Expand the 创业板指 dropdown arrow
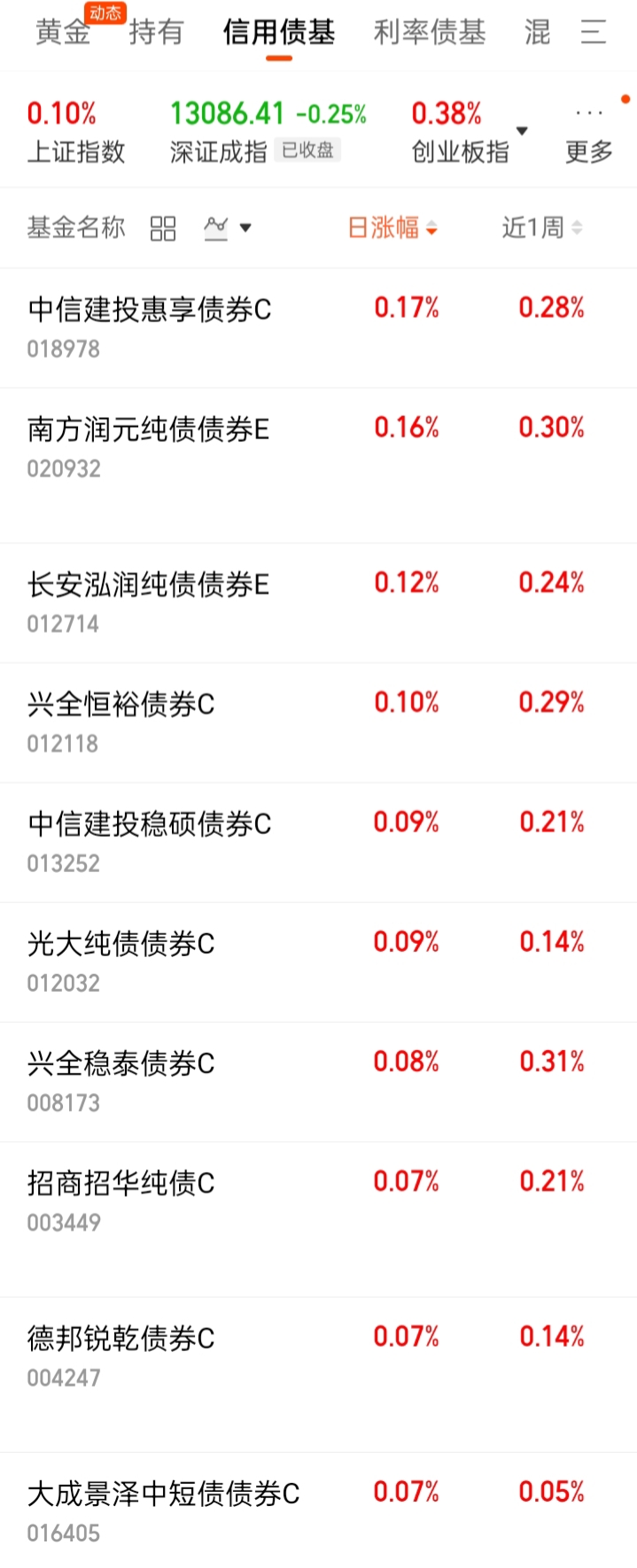This screenshot has height=1568, width=637. pyautogui.click(x=522, y=131)
